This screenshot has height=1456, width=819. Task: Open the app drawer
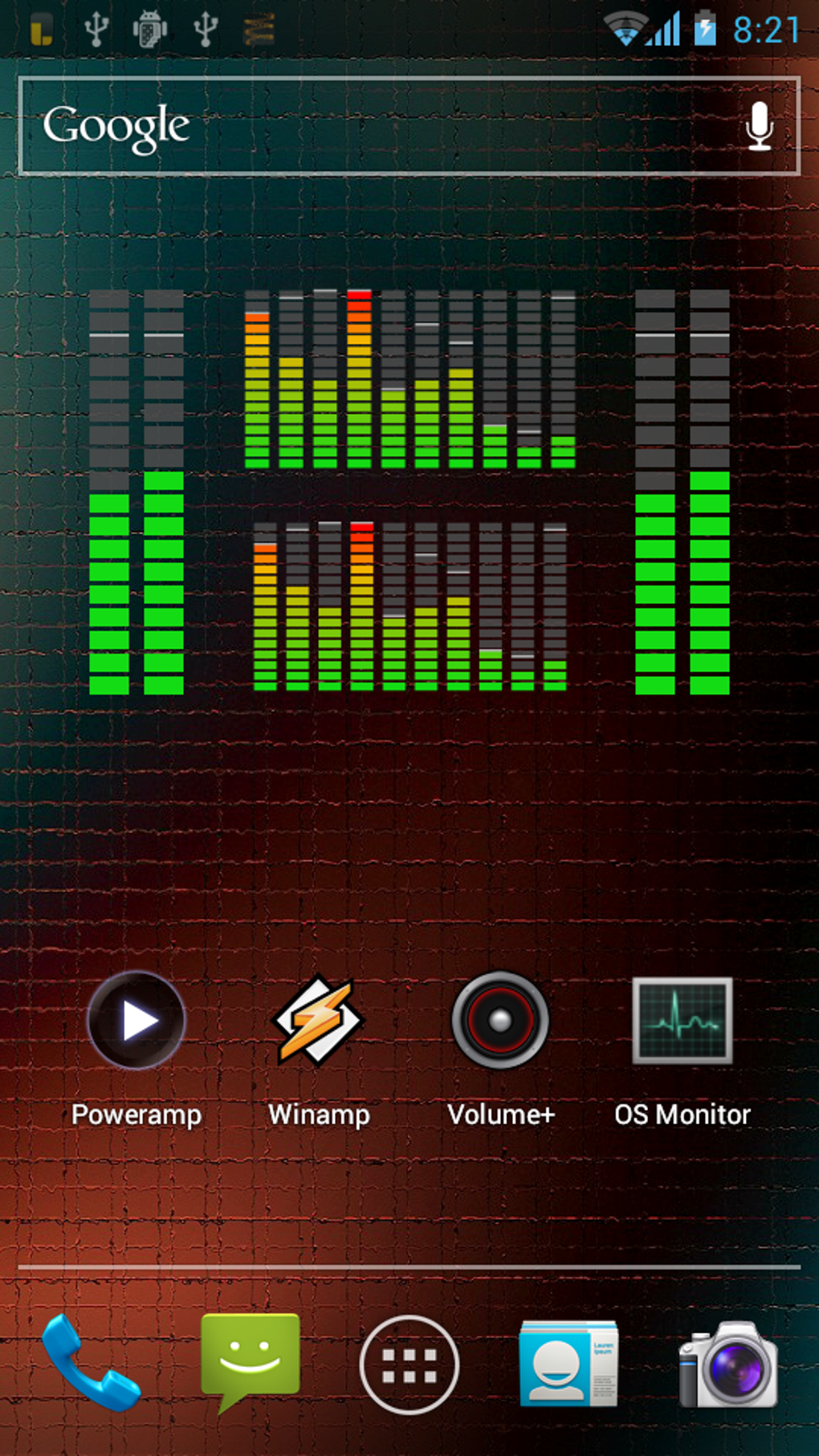409,1364
